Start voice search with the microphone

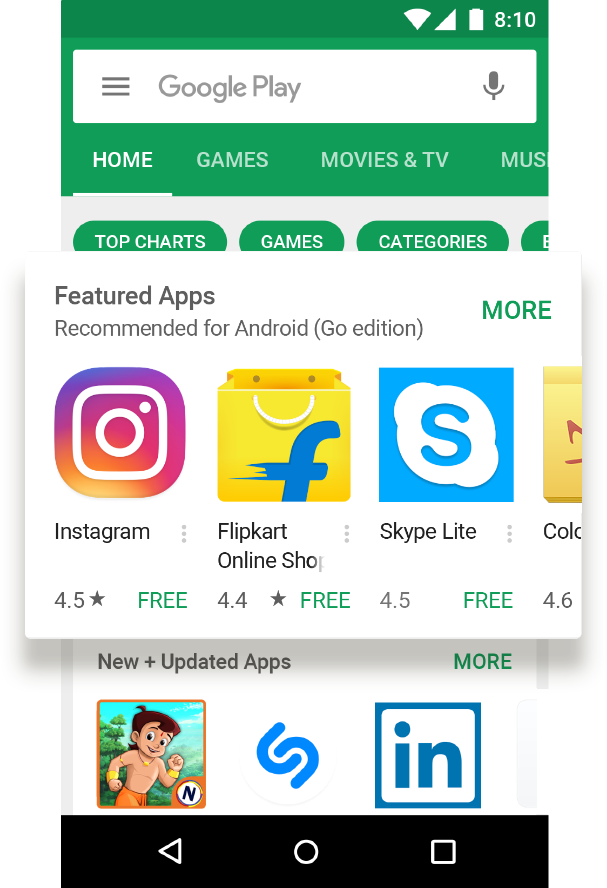[493, 87]
